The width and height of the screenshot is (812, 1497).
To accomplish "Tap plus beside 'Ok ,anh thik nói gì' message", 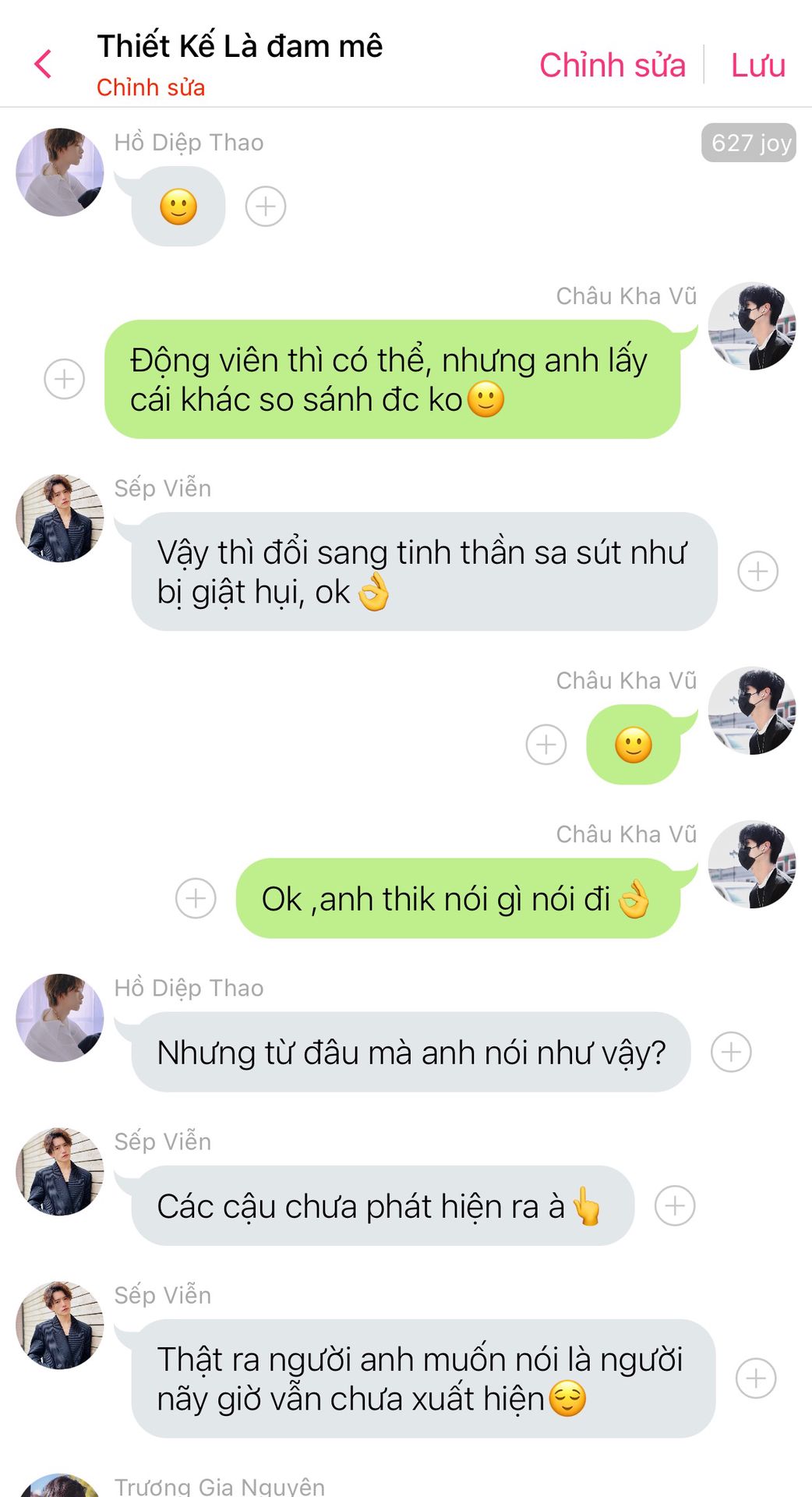I will [x=196, y=898].
